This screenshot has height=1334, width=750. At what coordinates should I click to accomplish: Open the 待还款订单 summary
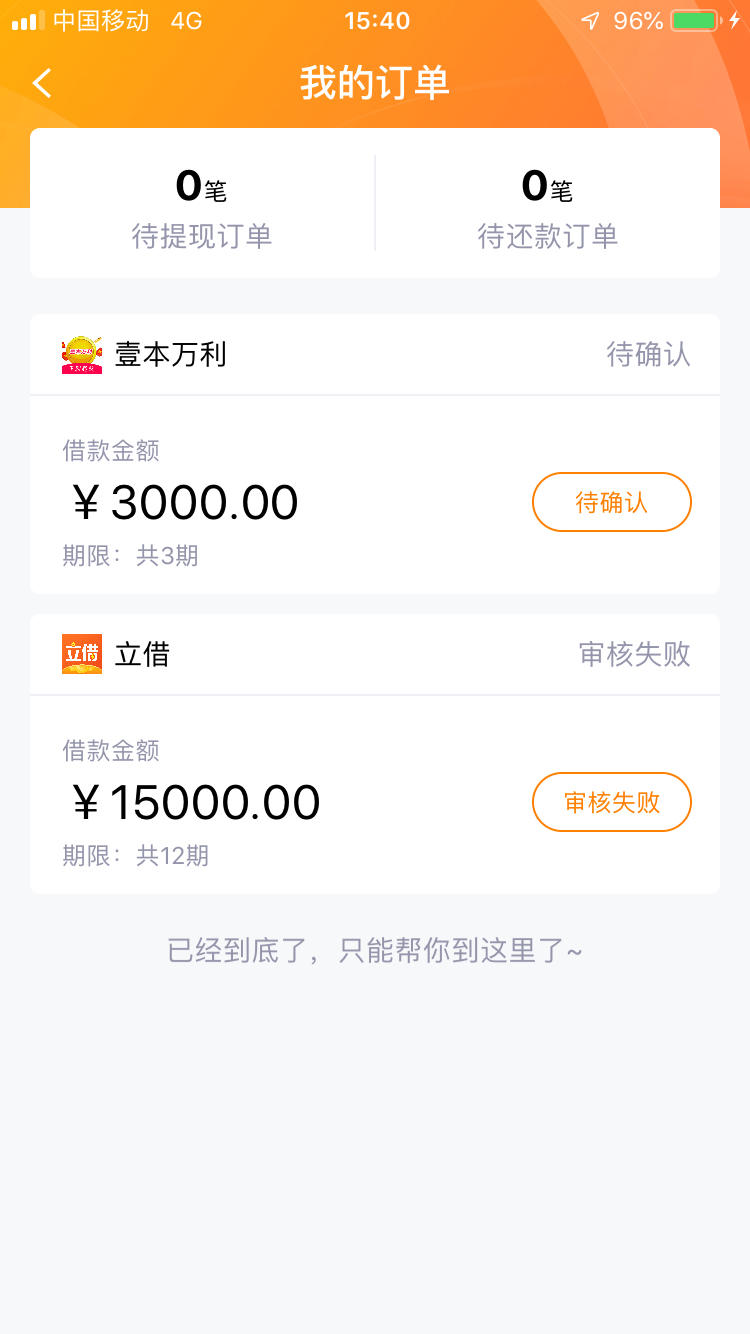coord(548,207)
